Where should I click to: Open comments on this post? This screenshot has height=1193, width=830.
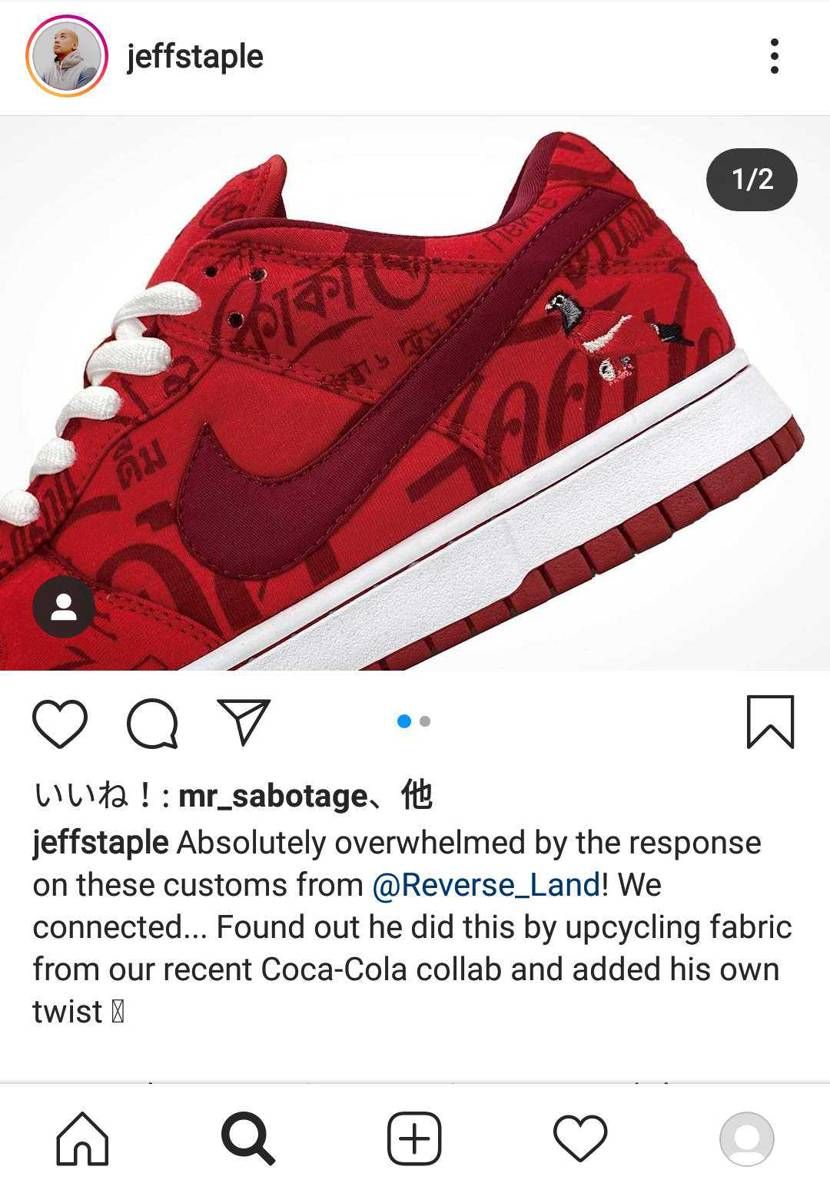153,722
